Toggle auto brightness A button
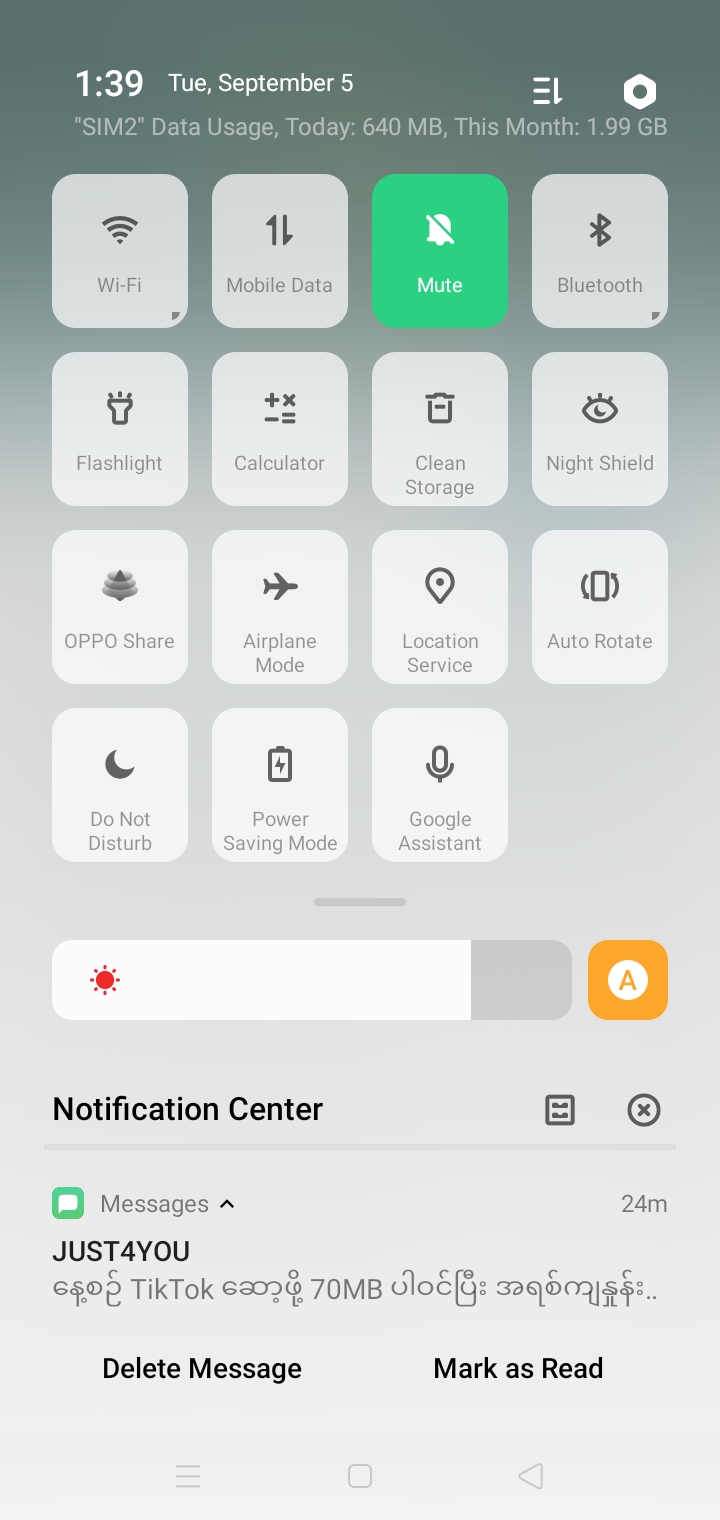 [628, 980]
